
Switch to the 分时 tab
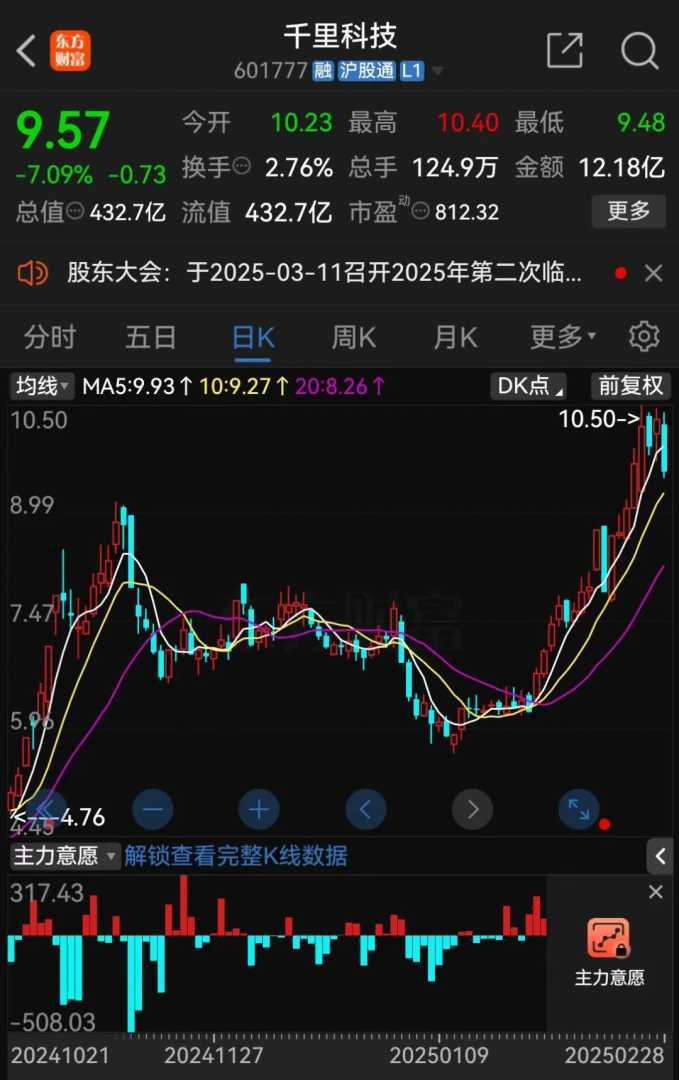pyautogui.click(x=49, y=337)
